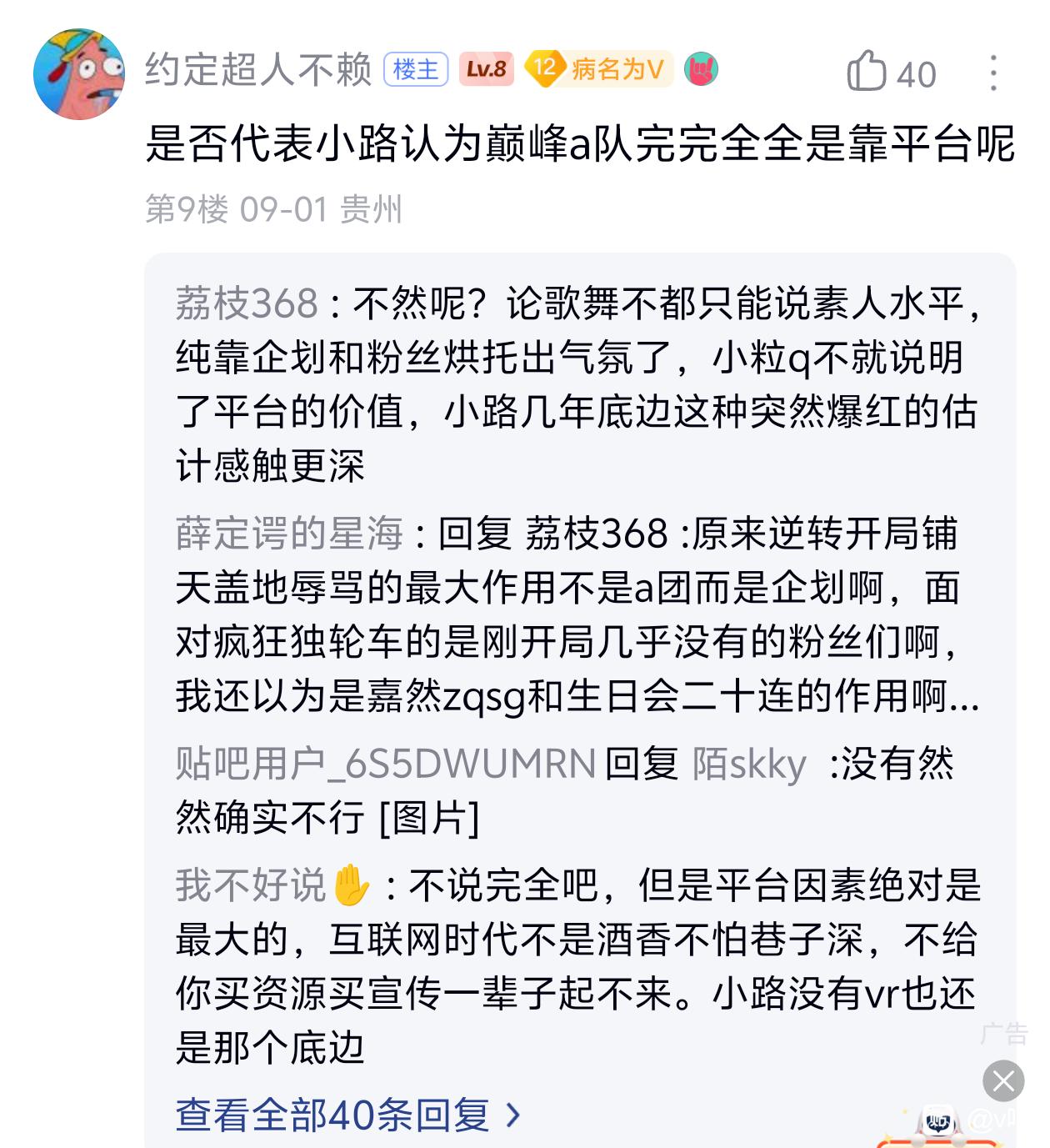1050x1148 pixels.
Task: Open 薛定谔的星海's profile
Action: [289, 534]
